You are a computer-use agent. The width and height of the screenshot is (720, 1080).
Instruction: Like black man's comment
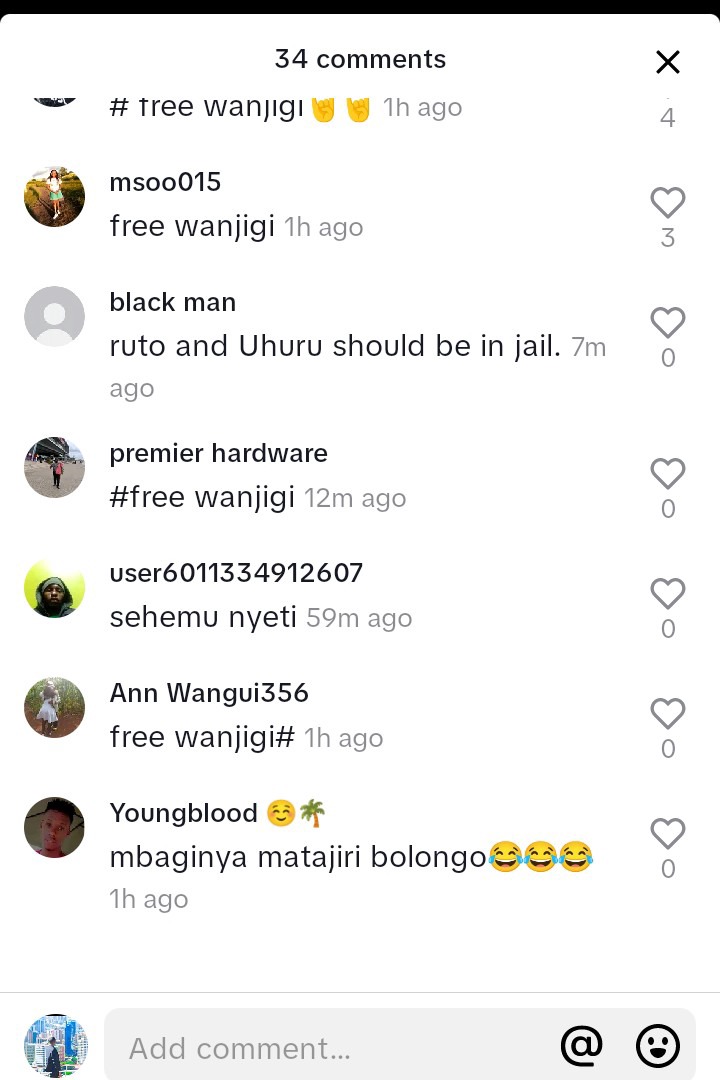(x=667, y=323)
